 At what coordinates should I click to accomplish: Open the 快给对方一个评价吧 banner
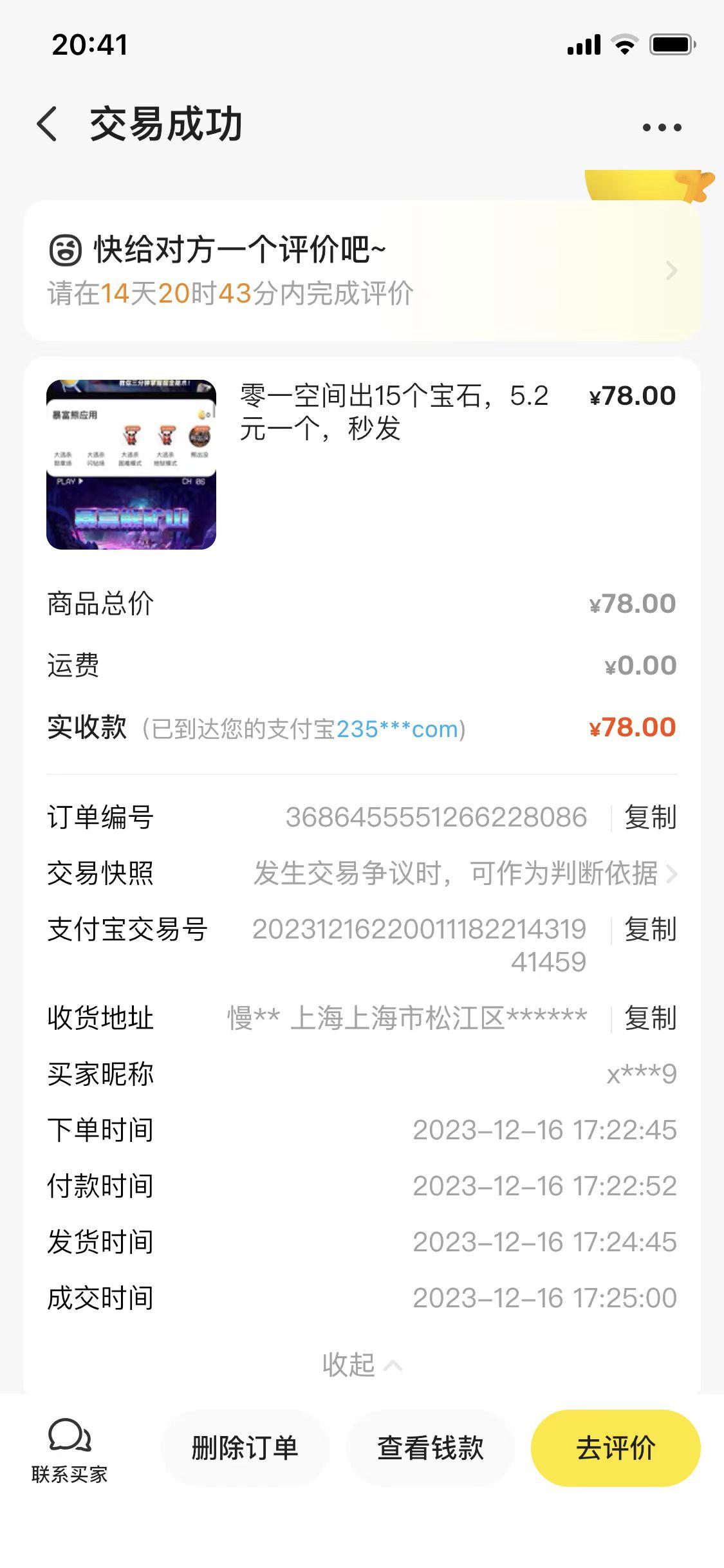pyautogui.click(x=362, y=270)
